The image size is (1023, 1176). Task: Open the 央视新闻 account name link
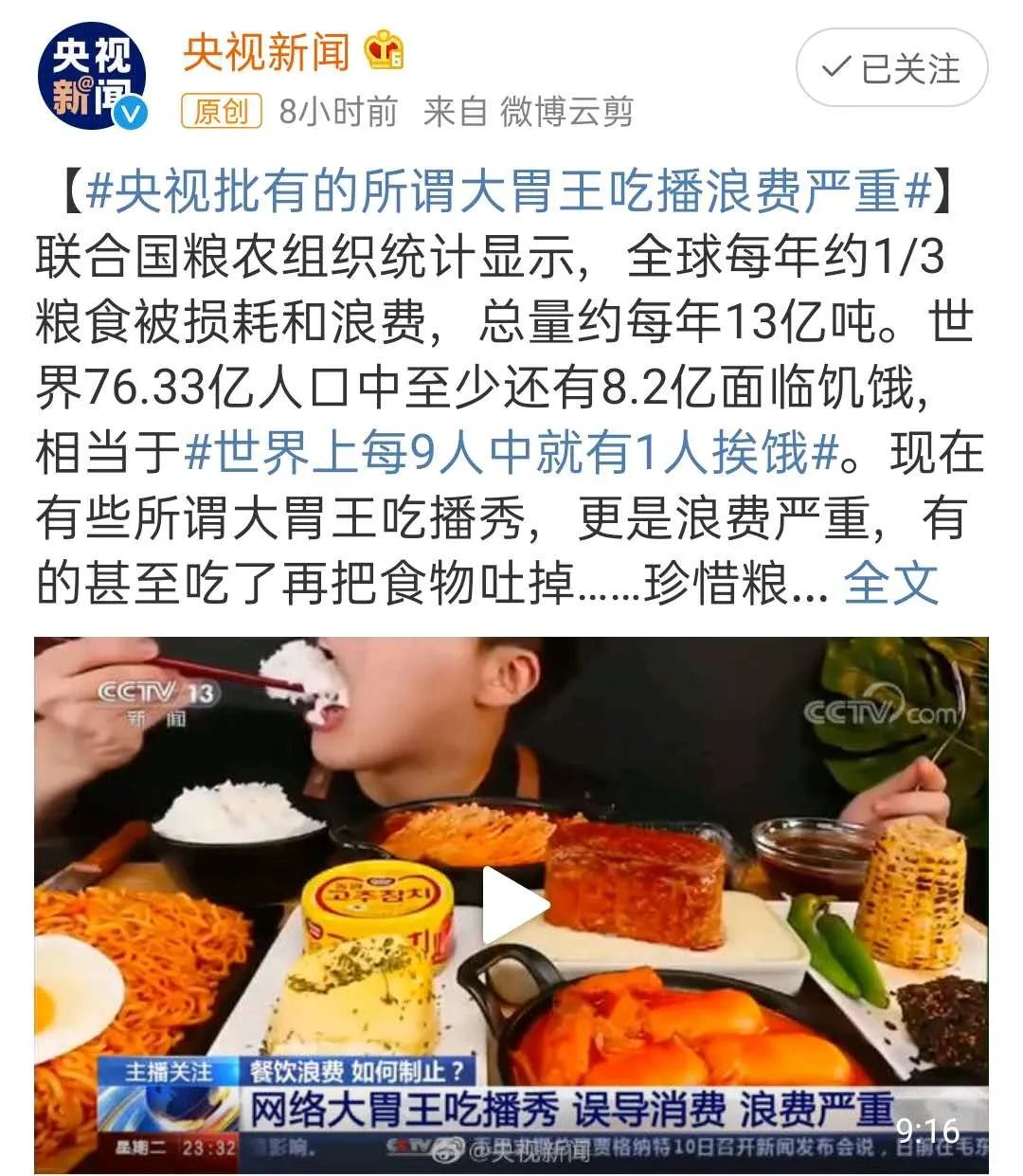(266, 51)
